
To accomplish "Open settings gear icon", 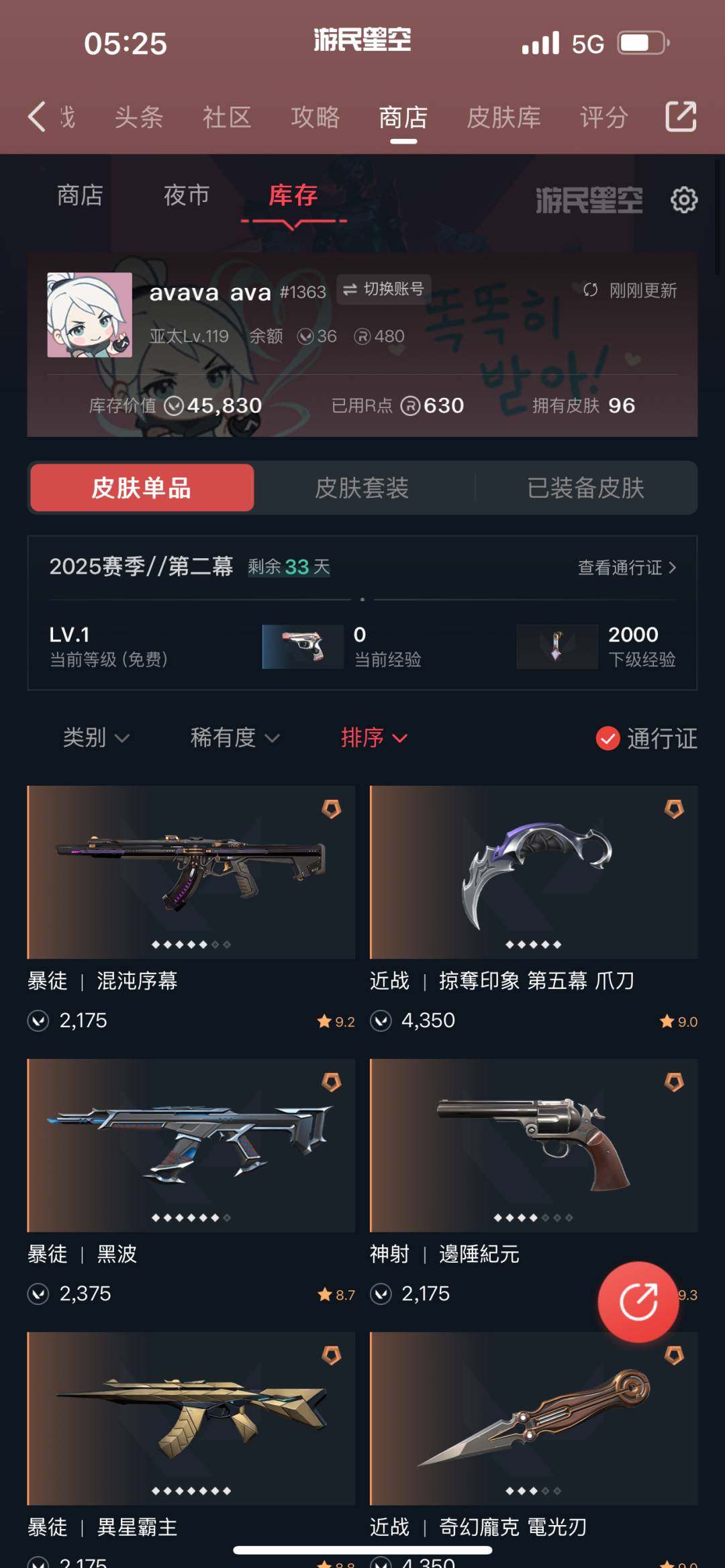I will [684, 200].
